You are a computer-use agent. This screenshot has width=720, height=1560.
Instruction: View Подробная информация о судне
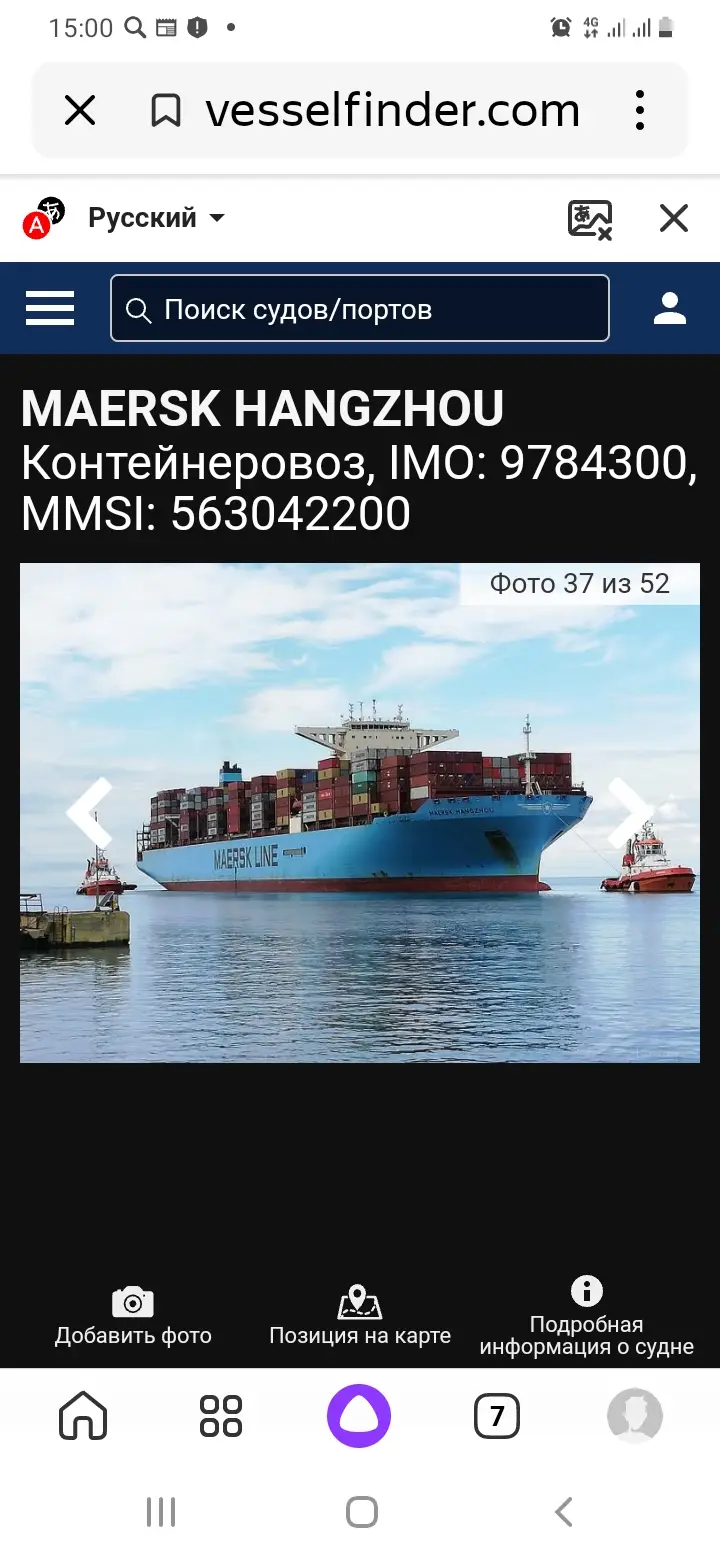click(587, 1318)
